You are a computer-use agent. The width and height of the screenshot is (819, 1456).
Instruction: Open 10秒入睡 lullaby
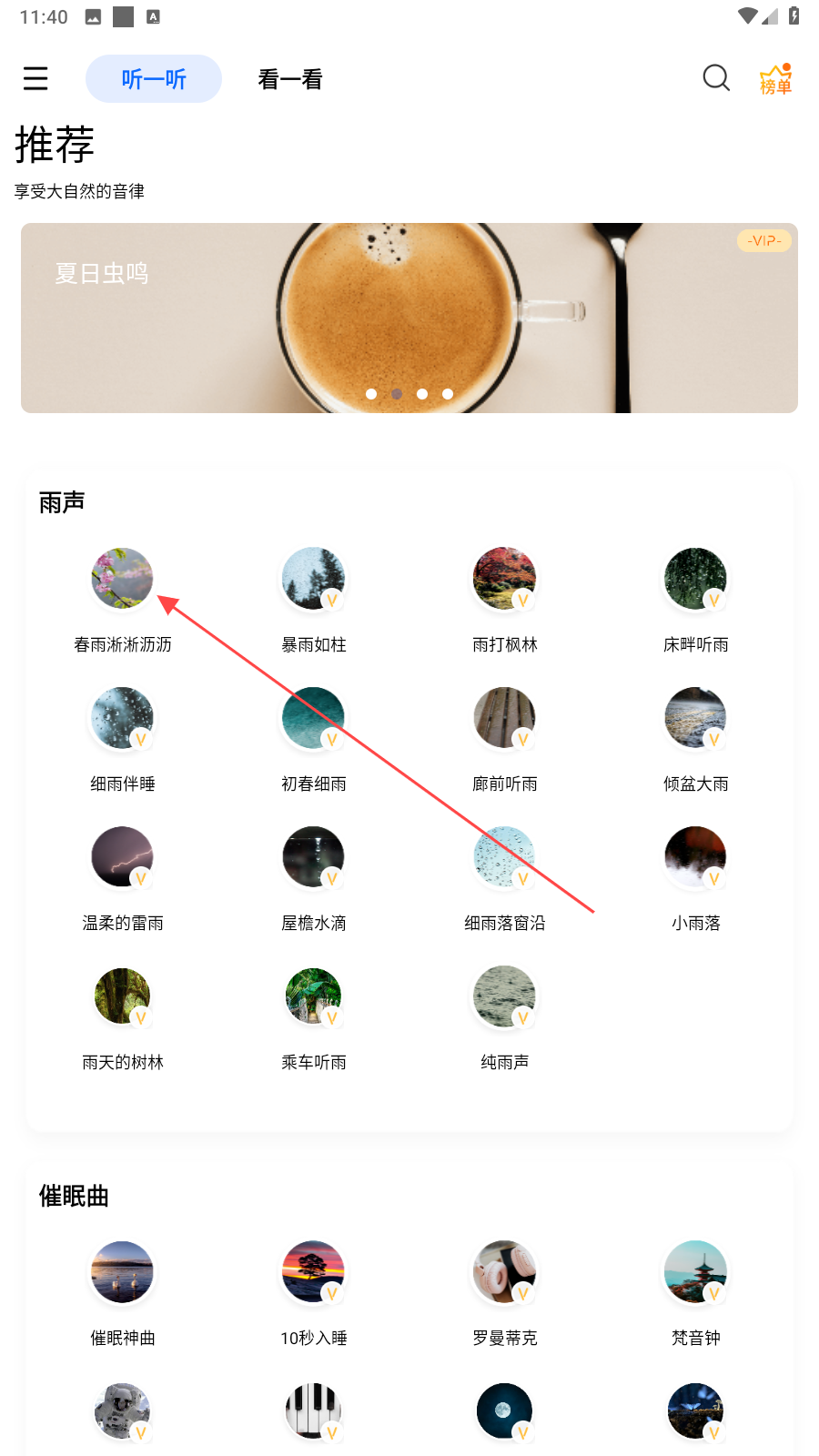point(313,1272)
